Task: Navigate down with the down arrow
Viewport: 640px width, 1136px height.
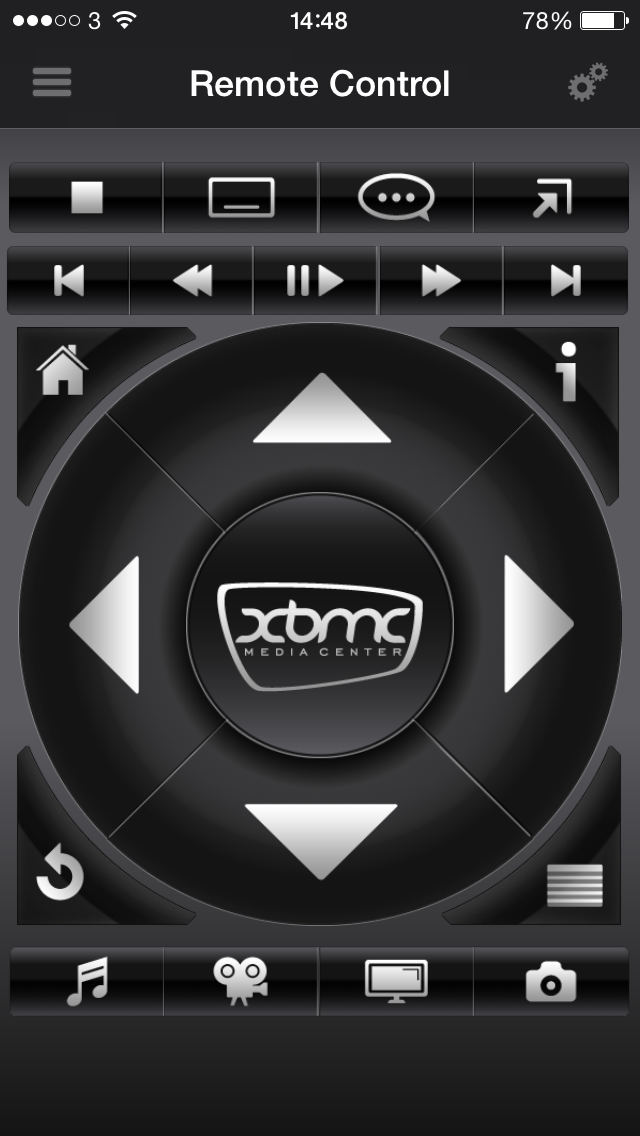Action: 321,842
